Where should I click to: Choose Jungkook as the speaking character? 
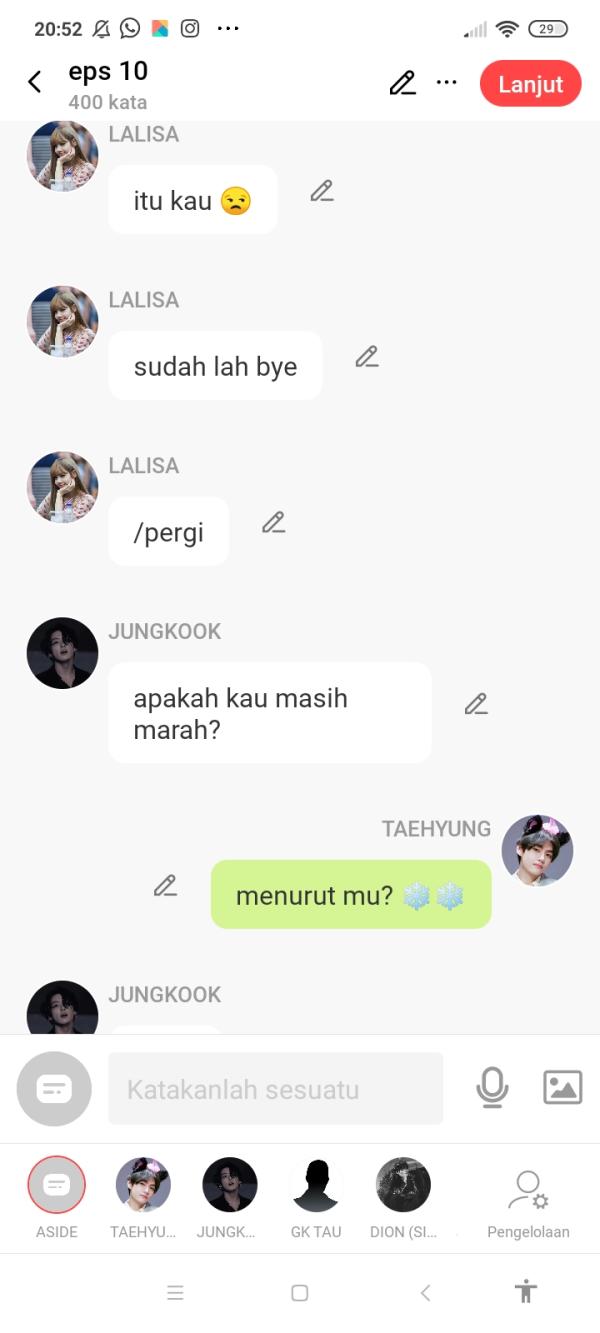tap(229, 1186)
